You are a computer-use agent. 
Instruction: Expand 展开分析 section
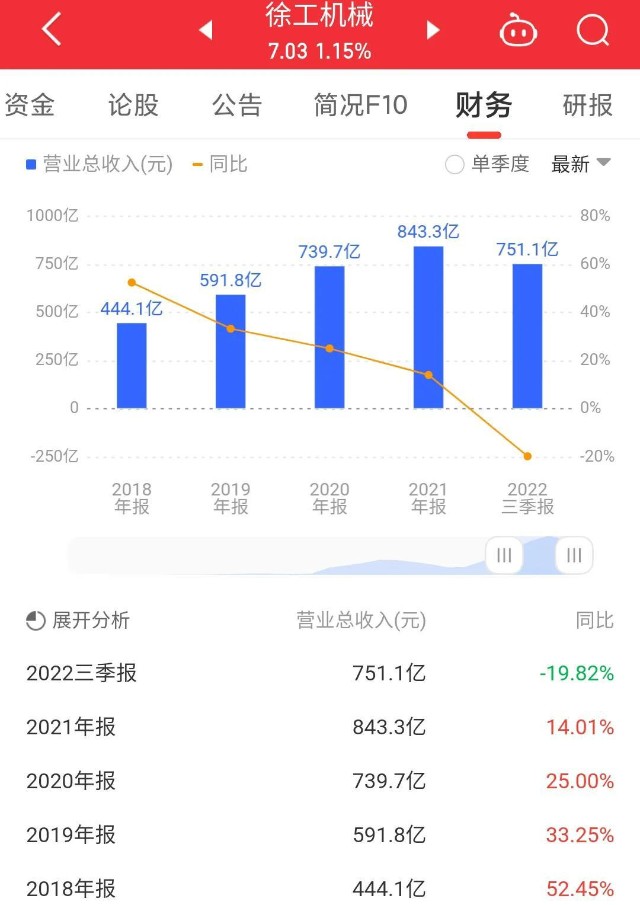pyautogui.click(x=78, y=620)
